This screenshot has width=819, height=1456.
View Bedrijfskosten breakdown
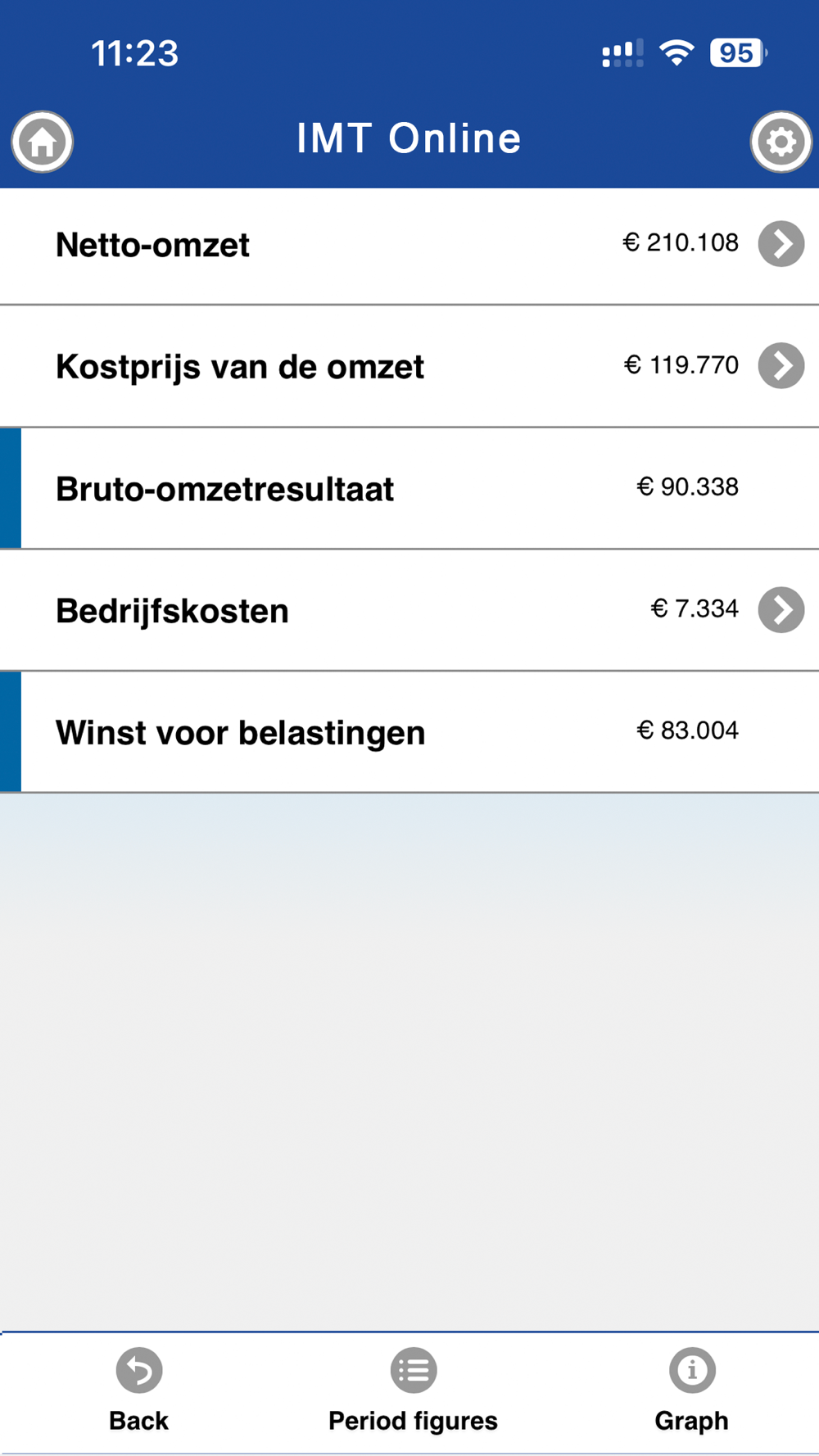pyautogui.click(x=781, y=609)
